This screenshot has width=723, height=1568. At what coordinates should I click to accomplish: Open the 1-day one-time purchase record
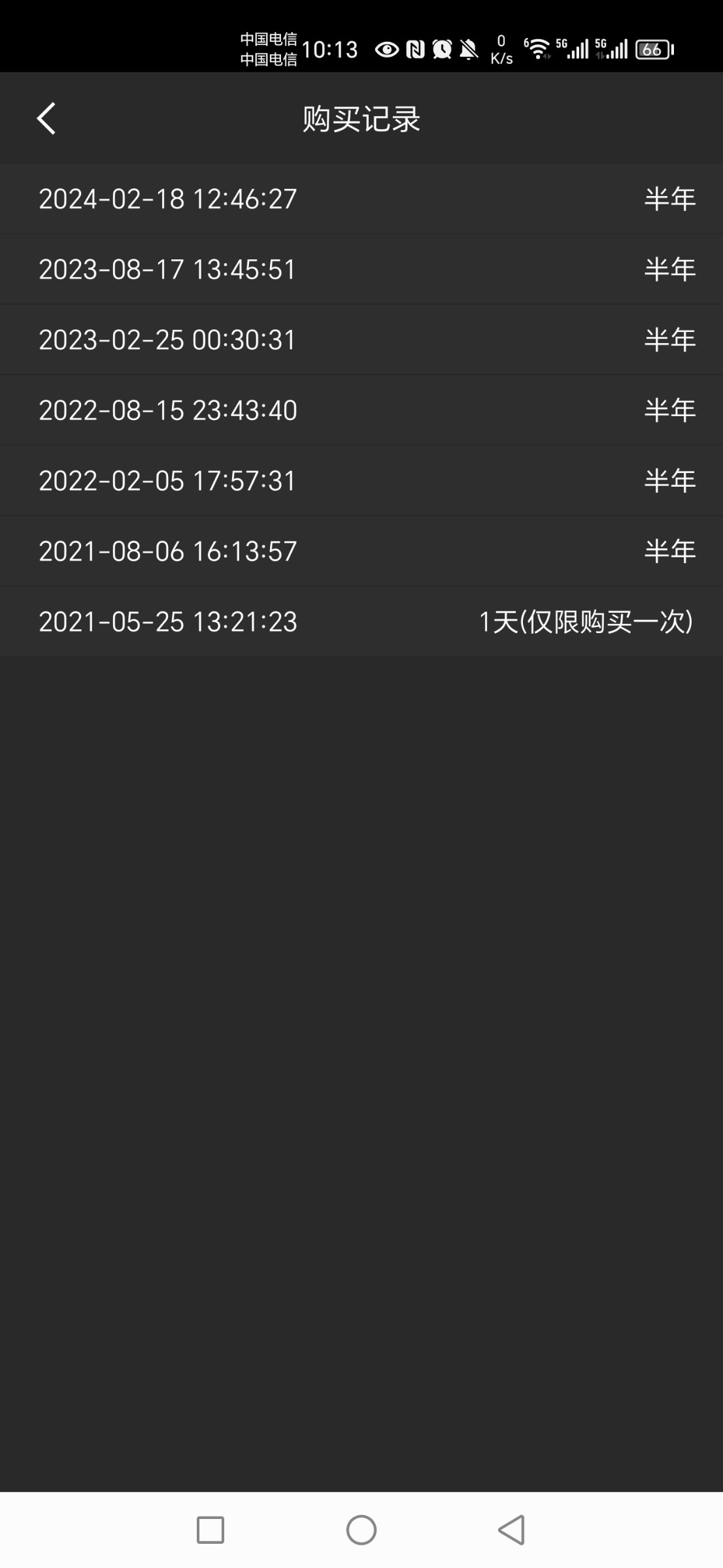click(x=361, y=621)
